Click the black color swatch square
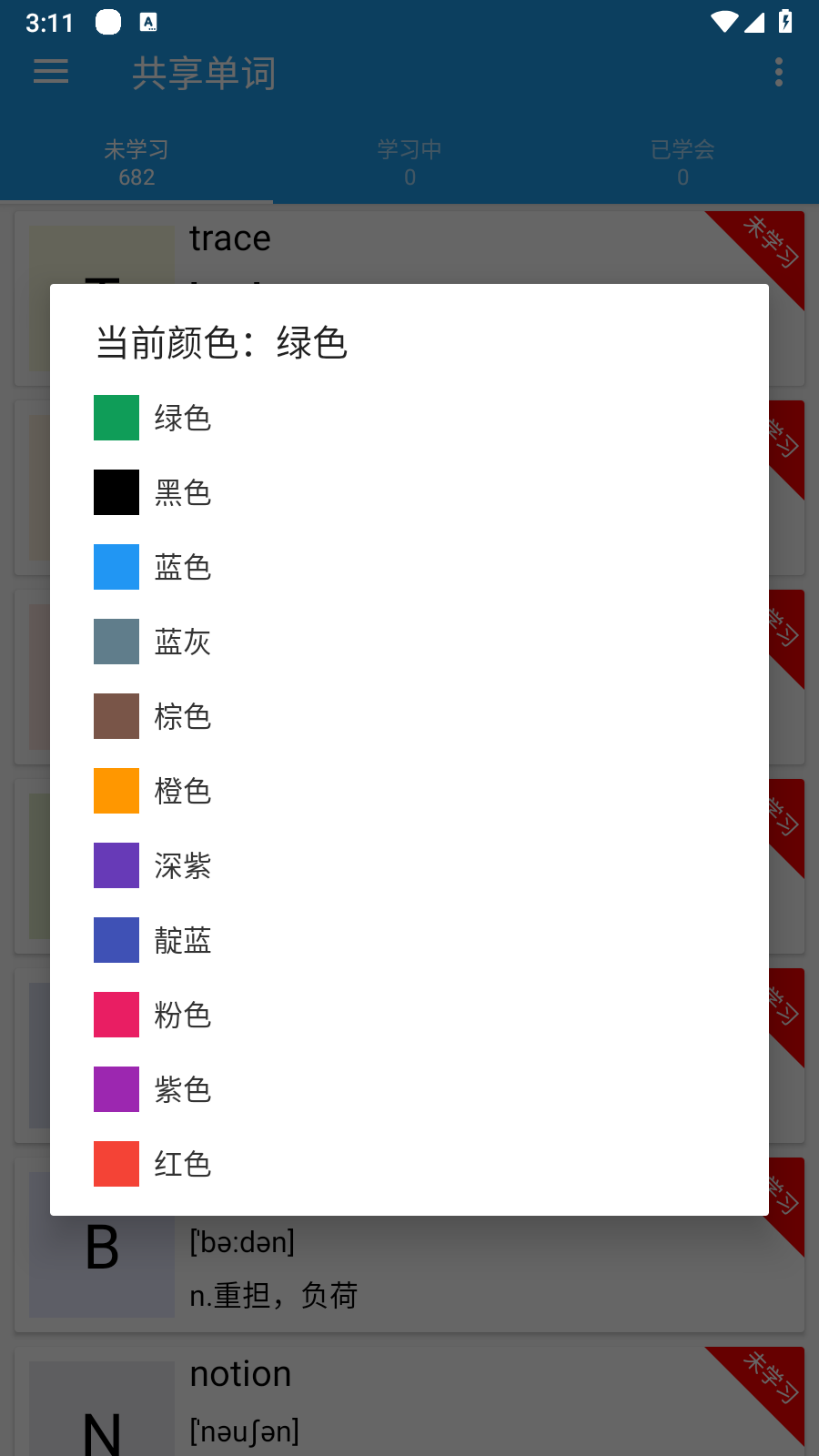This screenshot has height=1456, width=819. tap(116, 492)
